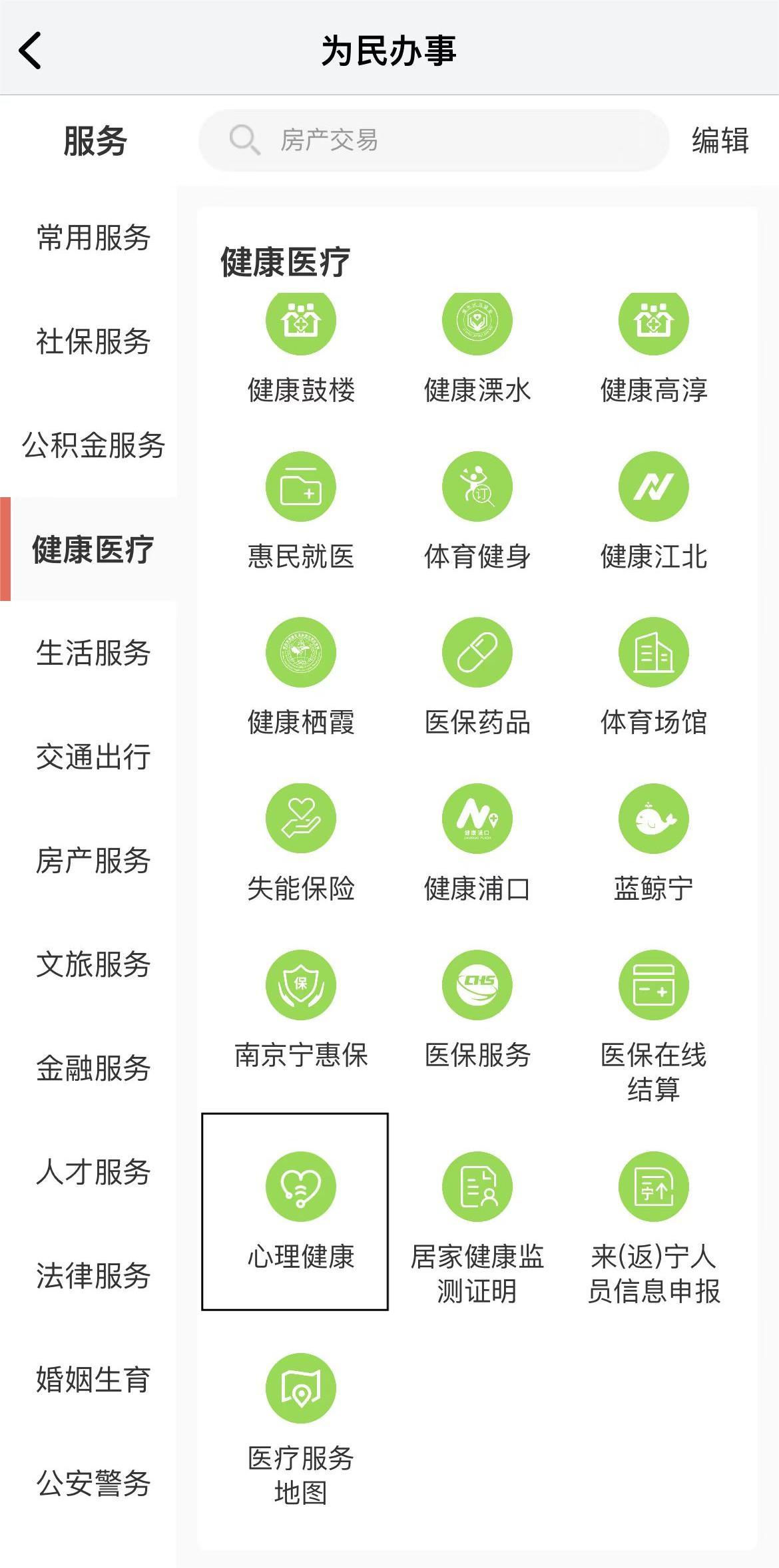Switch to 常用服务 category

[x=93, y=238]
